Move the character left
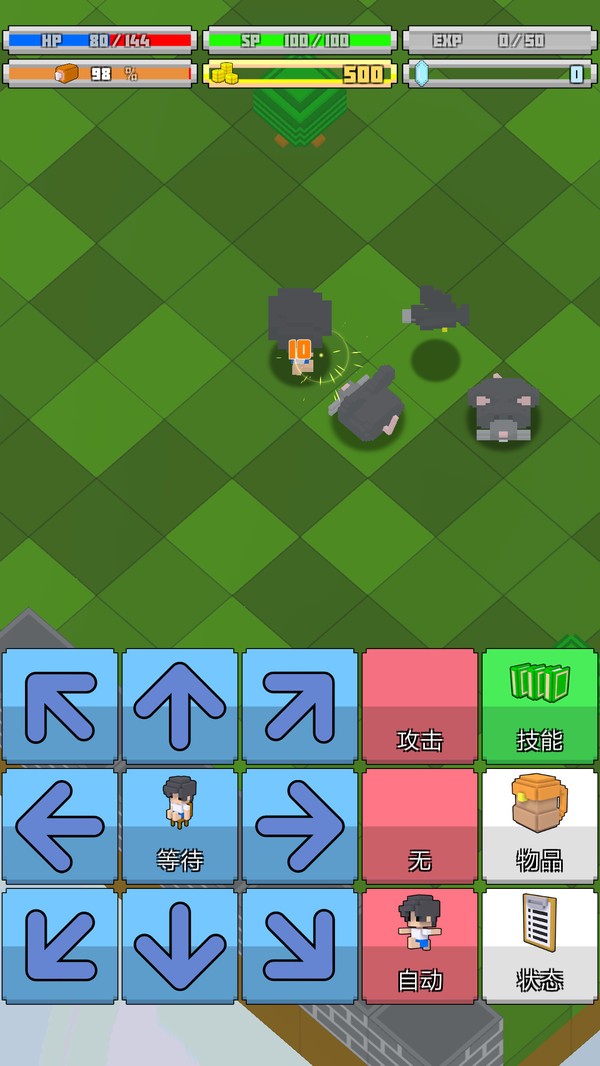 click(x=60, y=826)
